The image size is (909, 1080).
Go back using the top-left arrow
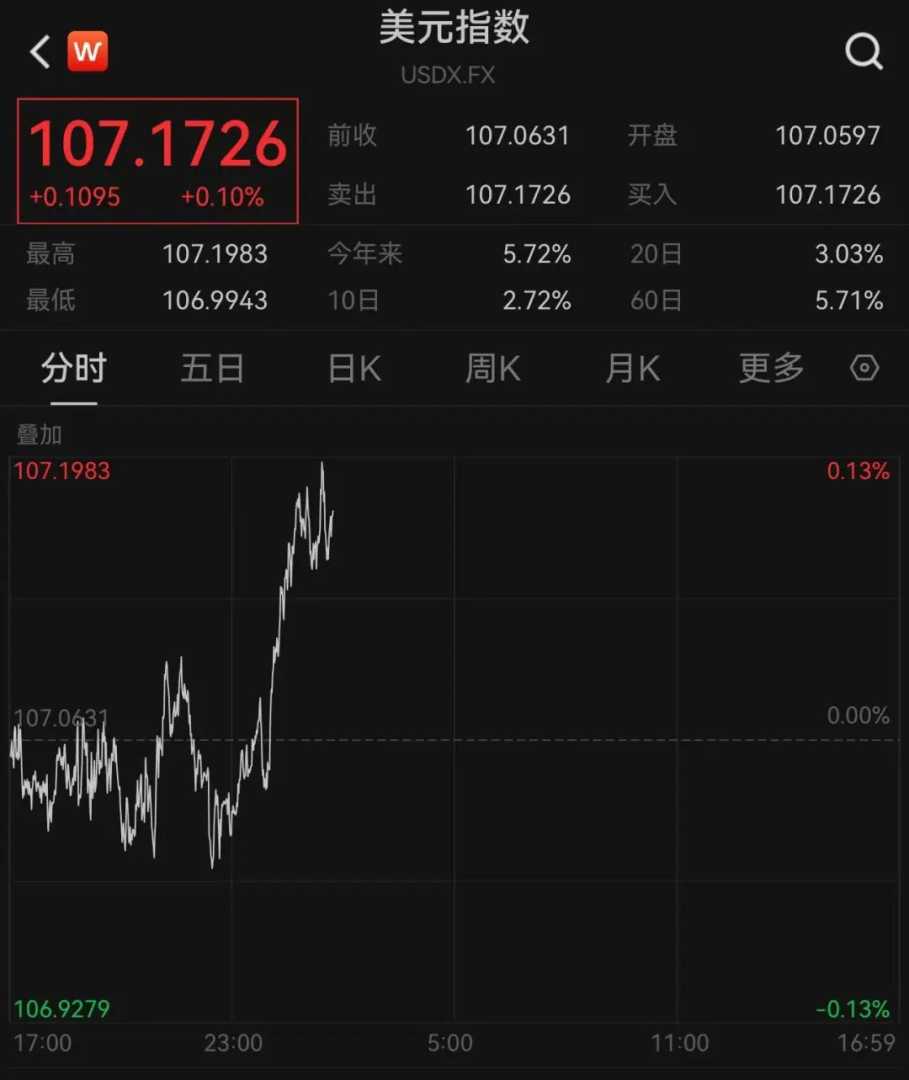[39, 52]
